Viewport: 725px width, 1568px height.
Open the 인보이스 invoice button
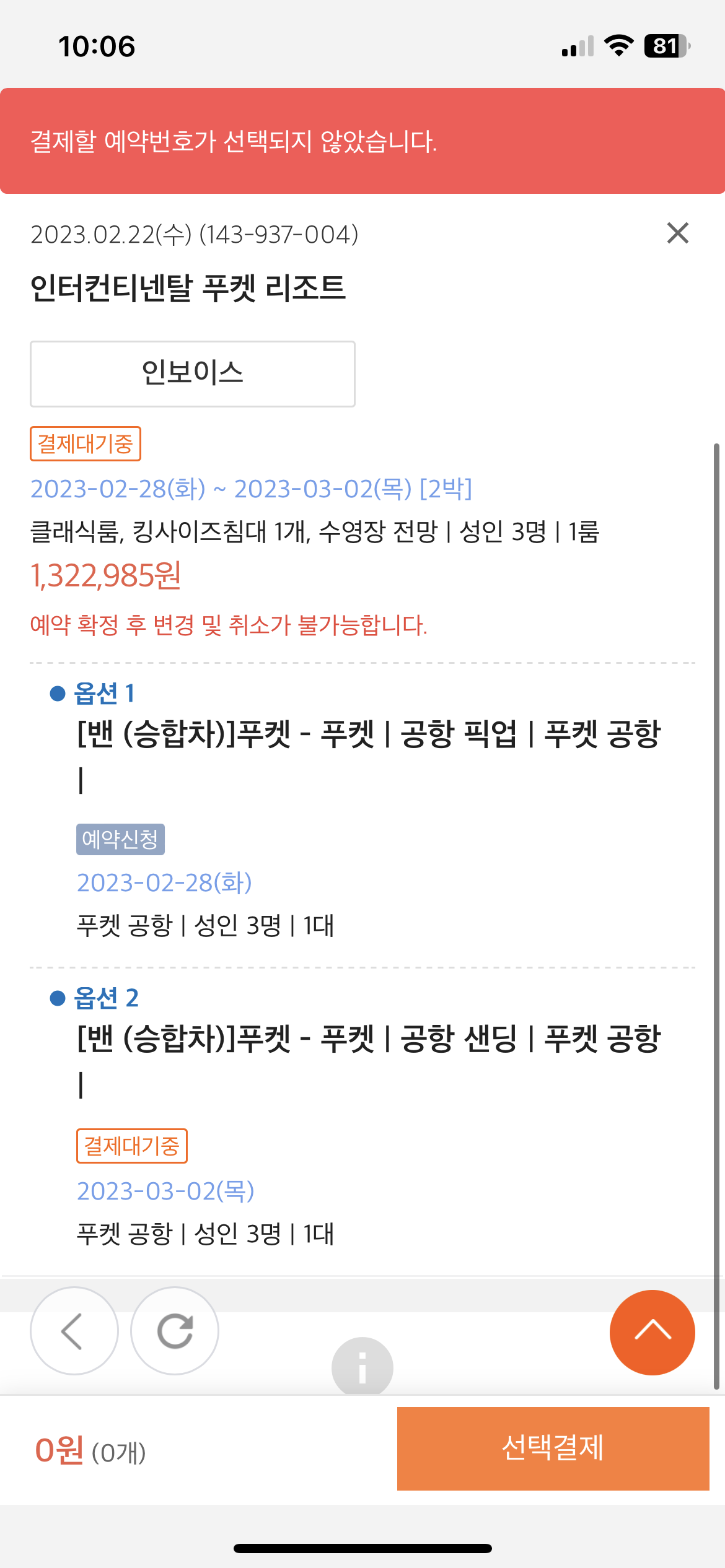pos(193,374)
